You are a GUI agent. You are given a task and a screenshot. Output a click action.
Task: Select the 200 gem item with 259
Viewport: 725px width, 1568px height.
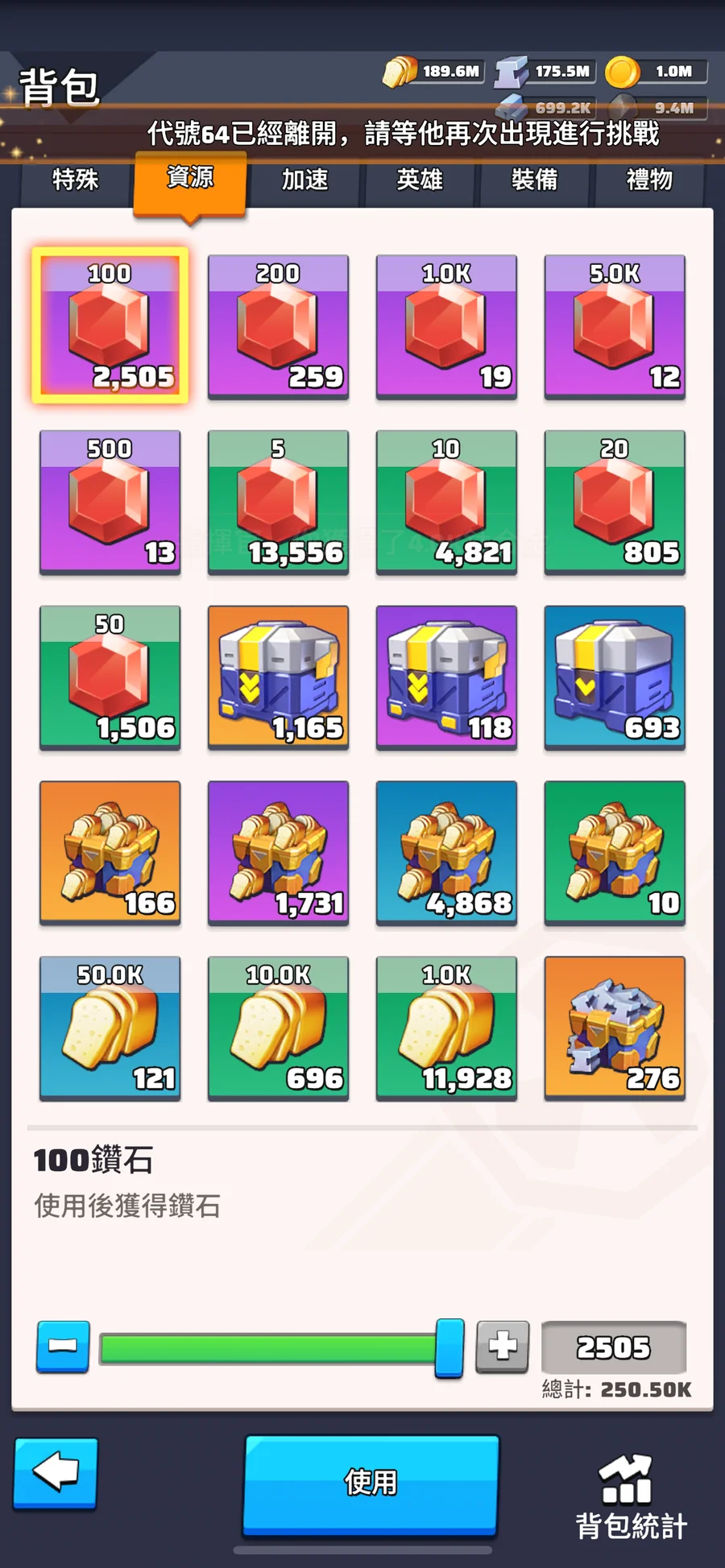278,326
